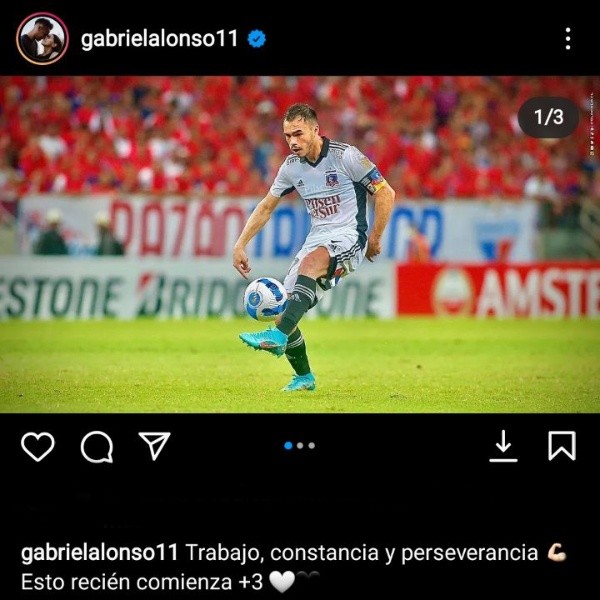Download the post with the arrow icon
Image resolution: width=600 pixels, height=600 pixels.
[x=504, y=446]
